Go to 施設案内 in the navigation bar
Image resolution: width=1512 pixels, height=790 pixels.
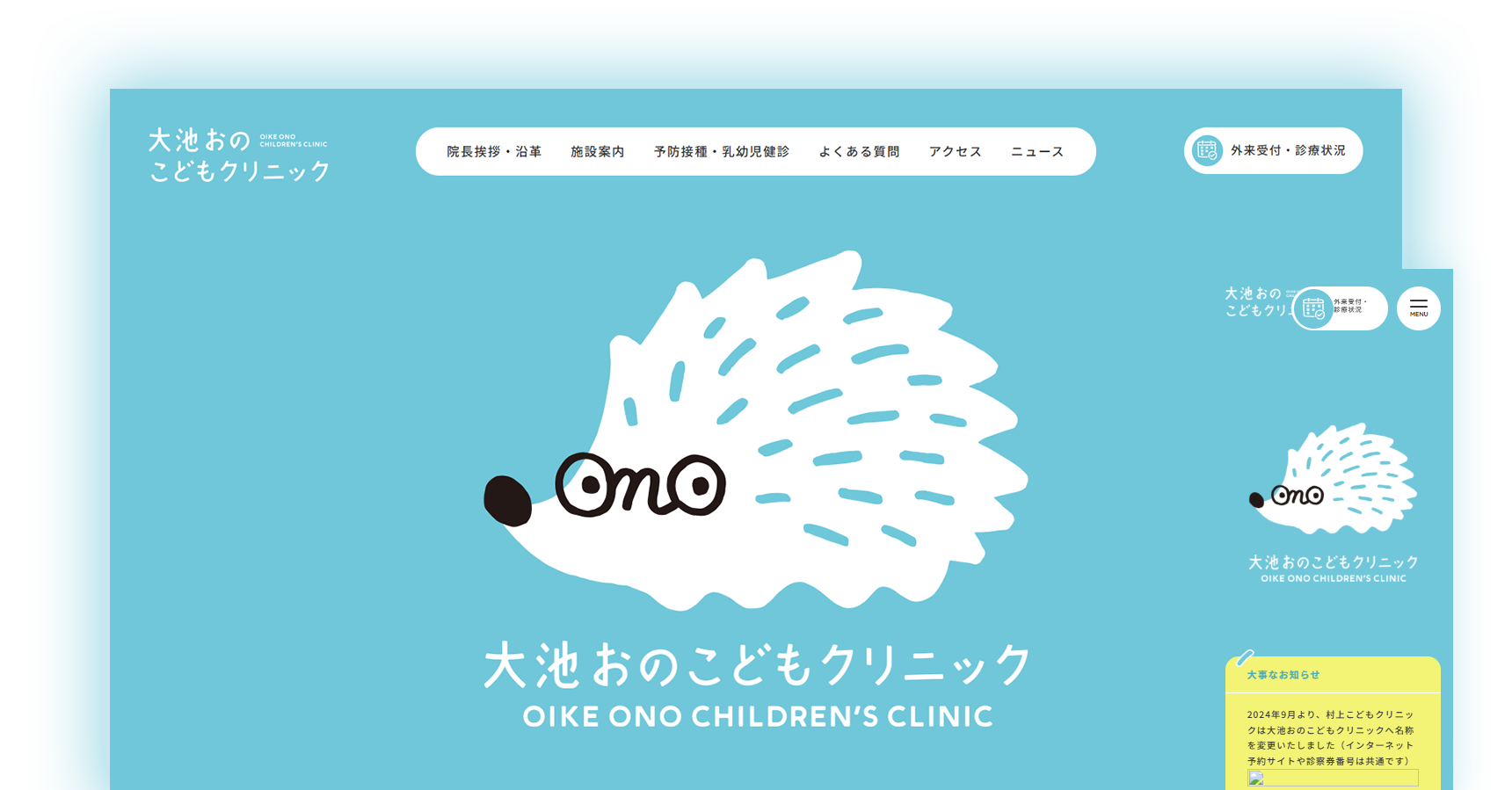[x=598, y=151]
